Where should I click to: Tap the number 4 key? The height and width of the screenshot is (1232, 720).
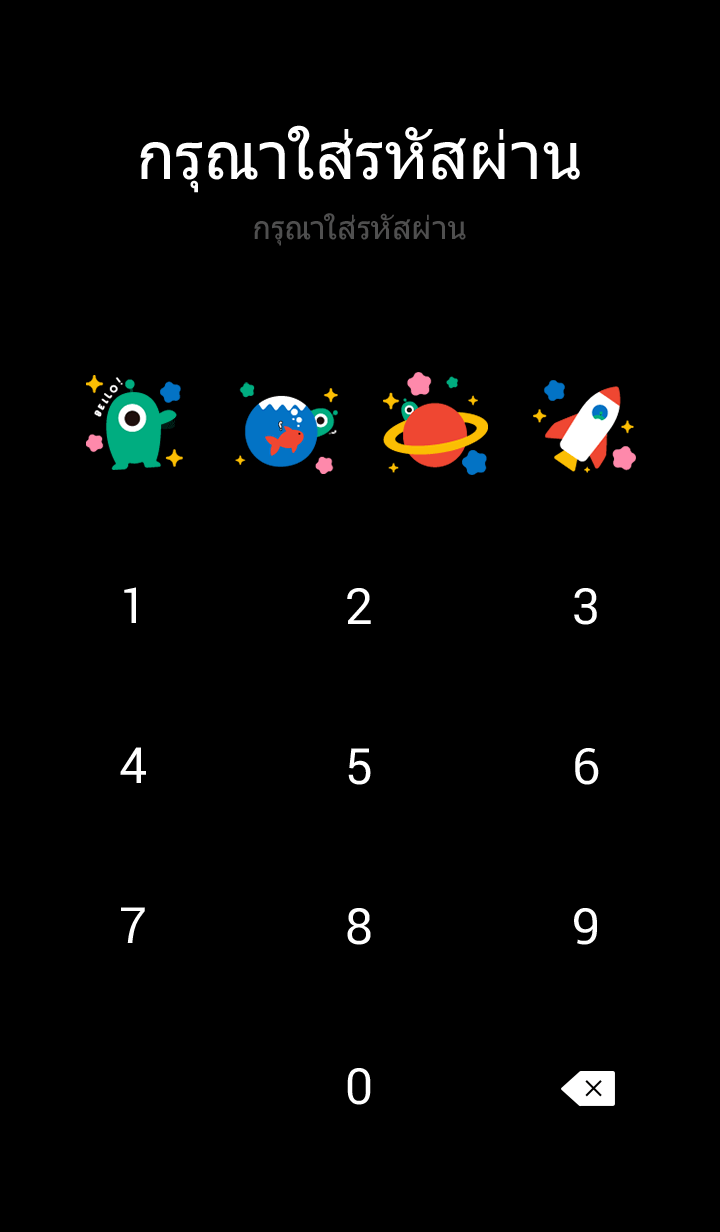click(133, 767)
